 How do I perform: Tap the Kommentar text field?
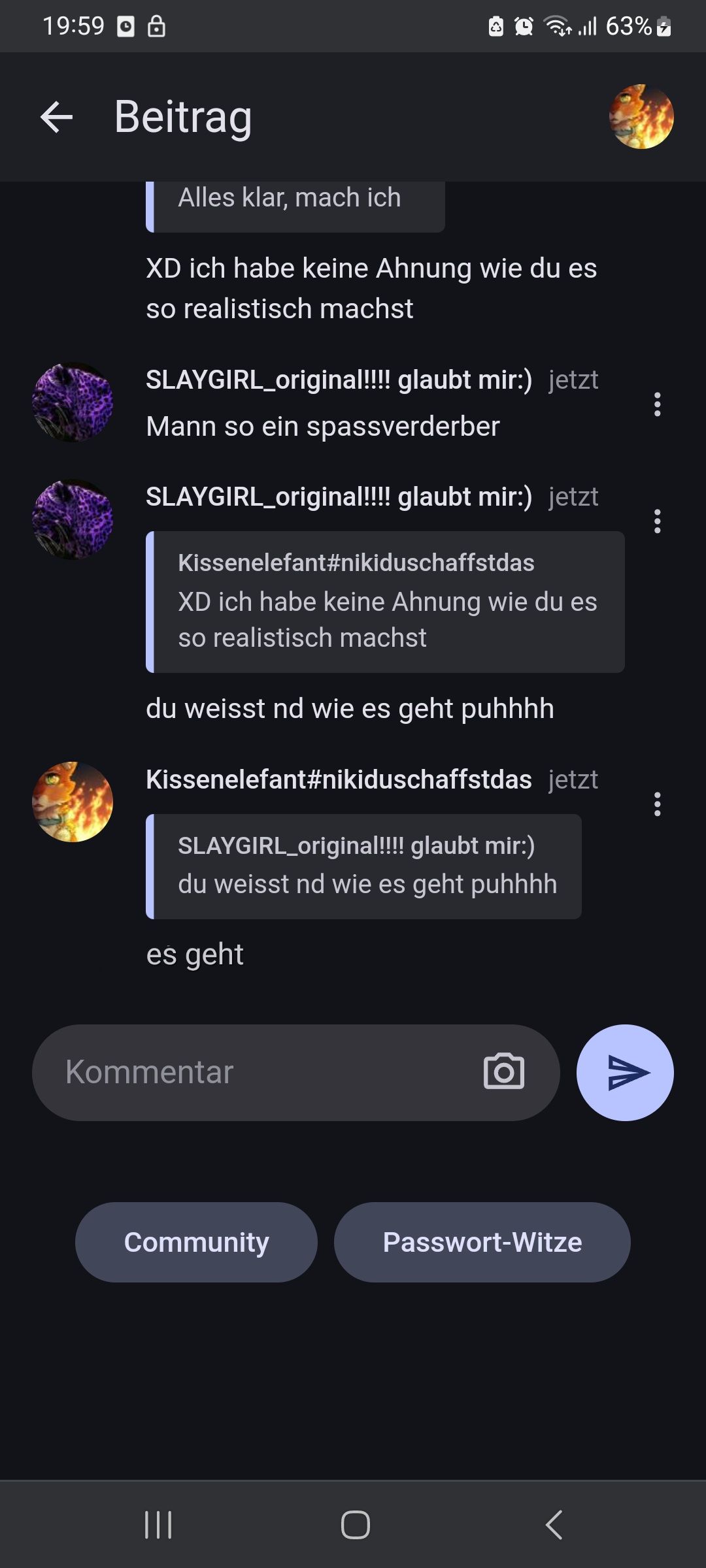tap(261, 1073)
